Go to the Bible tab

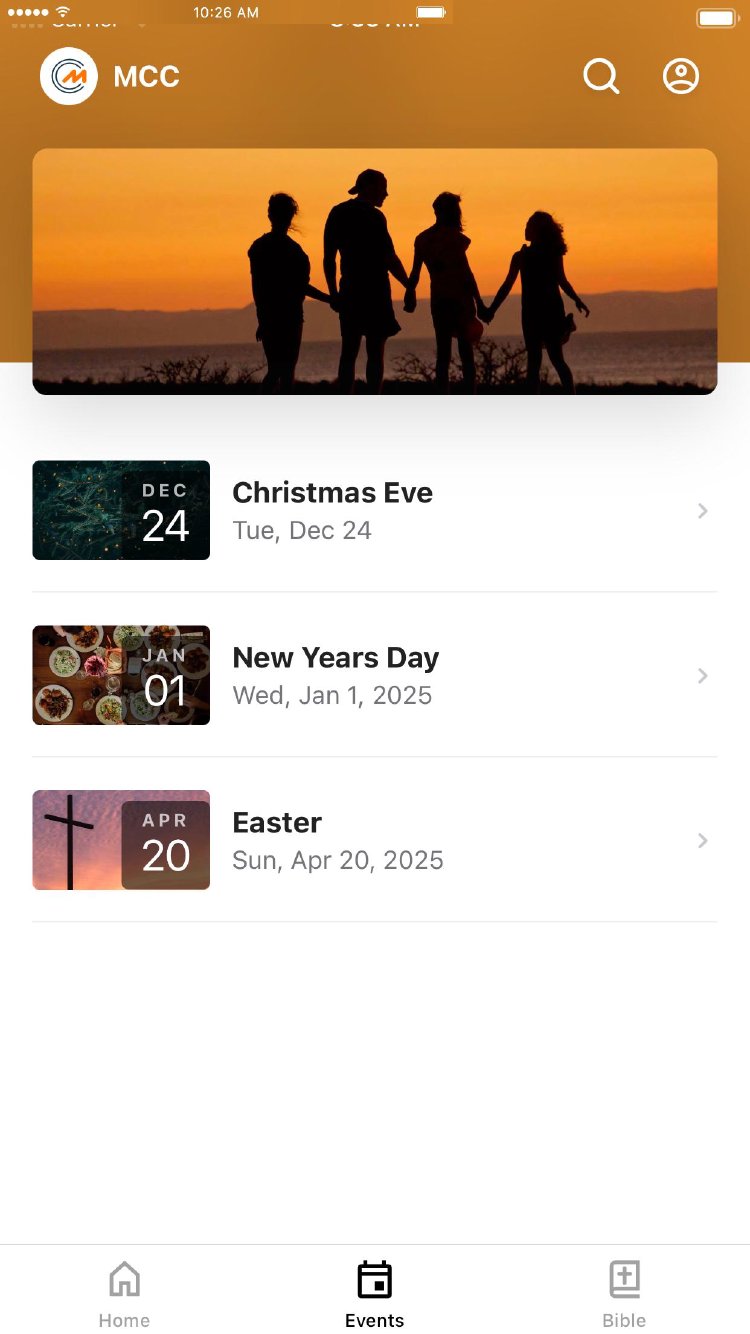coord(624,1292)
